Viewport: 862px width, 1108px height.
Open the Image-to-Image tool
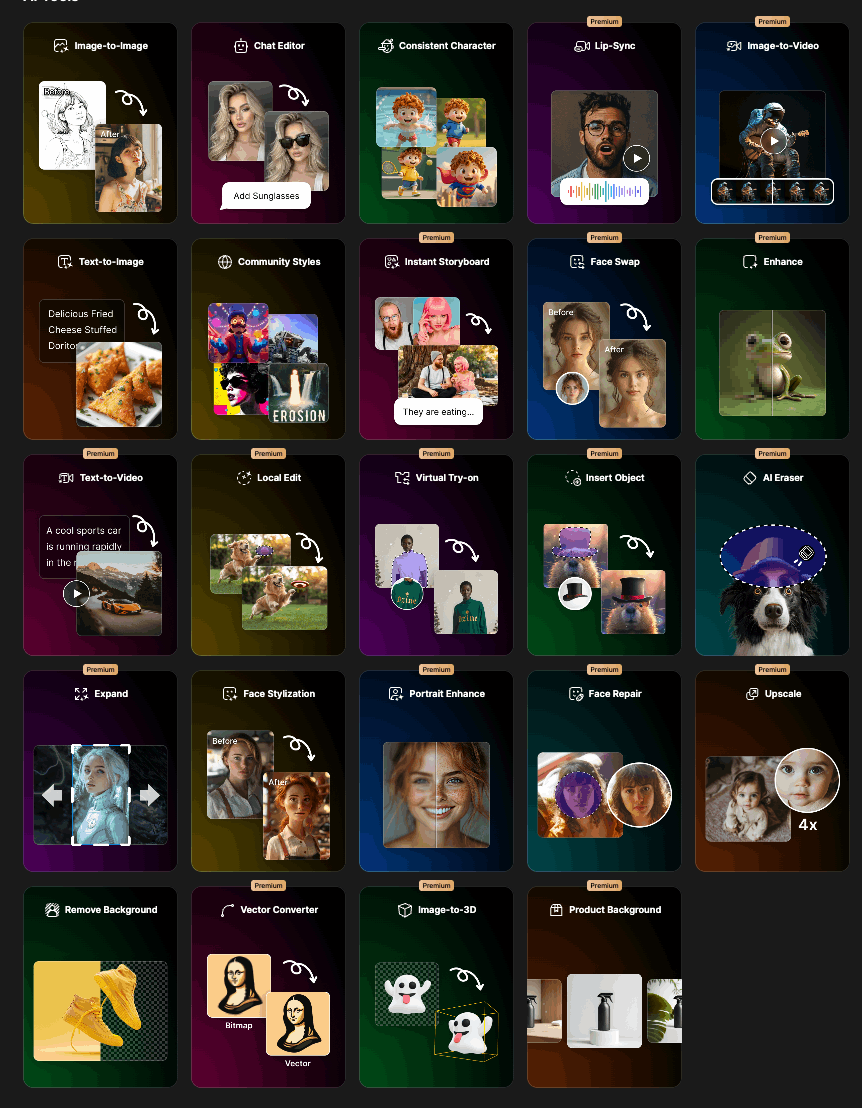coord(100,123)
